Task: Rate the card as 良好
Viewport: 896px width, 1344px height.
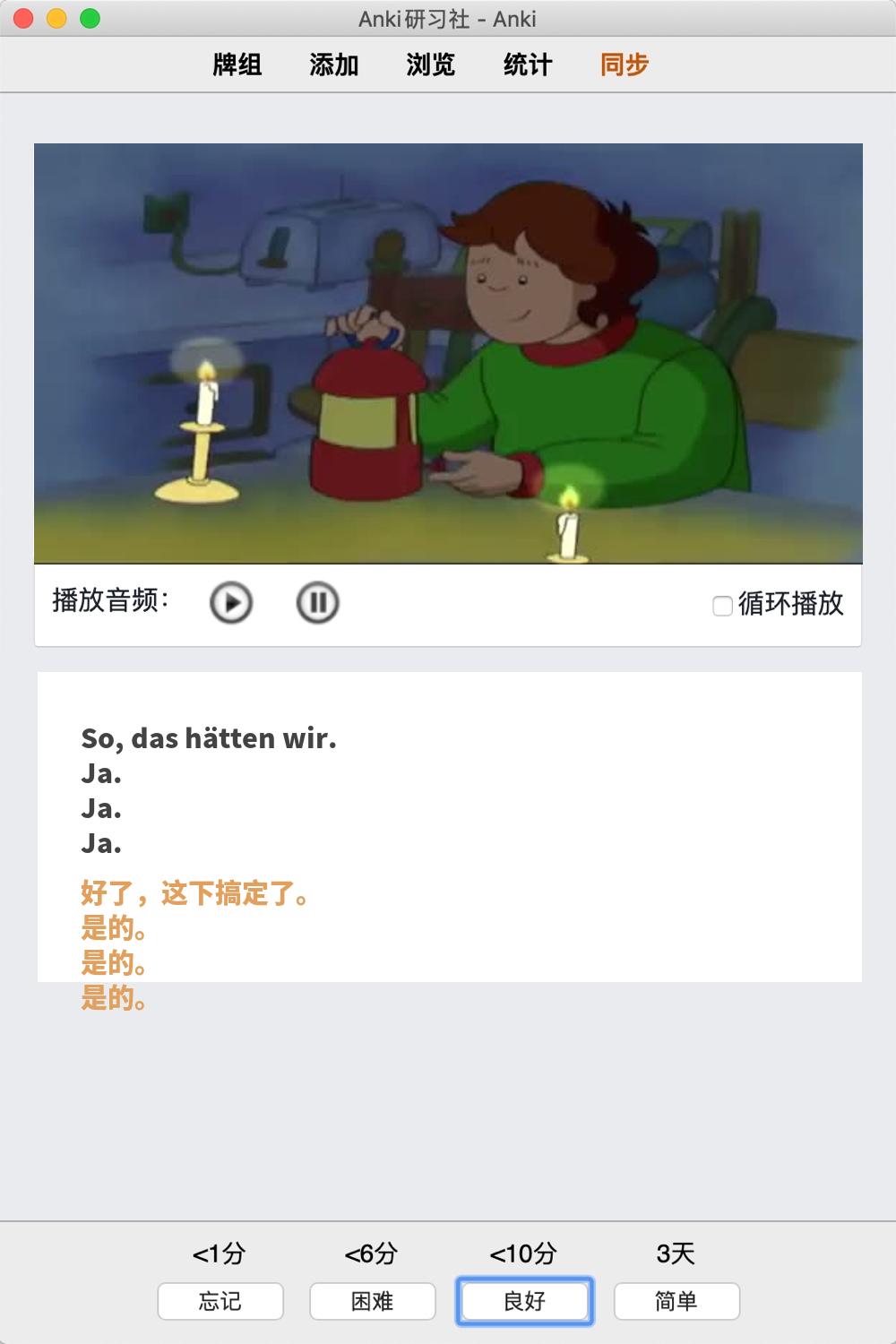Action: 525,1301
